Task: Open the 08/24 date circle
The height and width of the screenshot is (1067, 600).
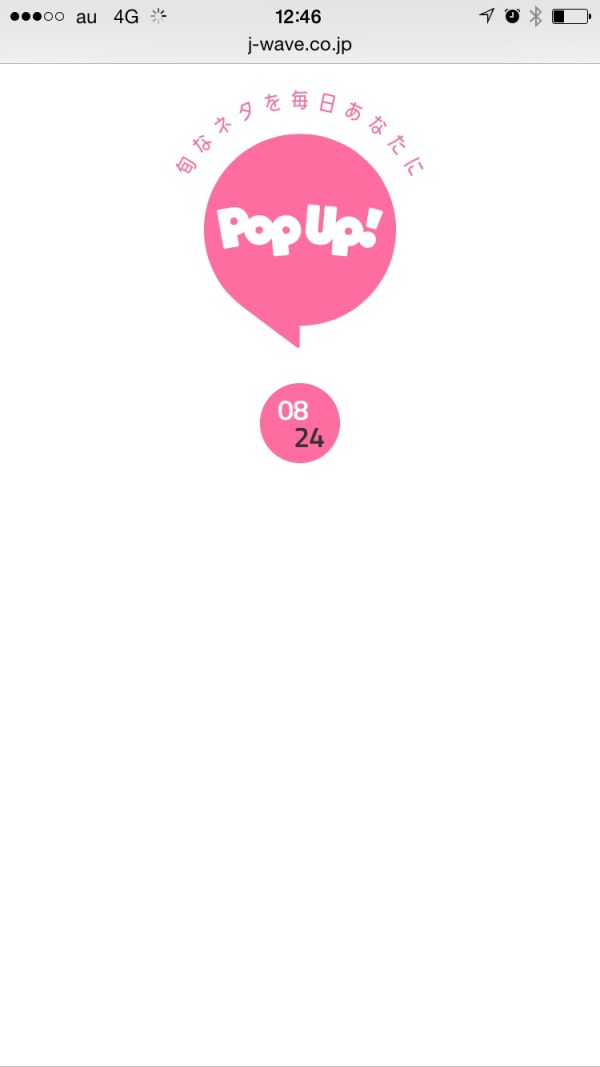Action: click(300, 423)
